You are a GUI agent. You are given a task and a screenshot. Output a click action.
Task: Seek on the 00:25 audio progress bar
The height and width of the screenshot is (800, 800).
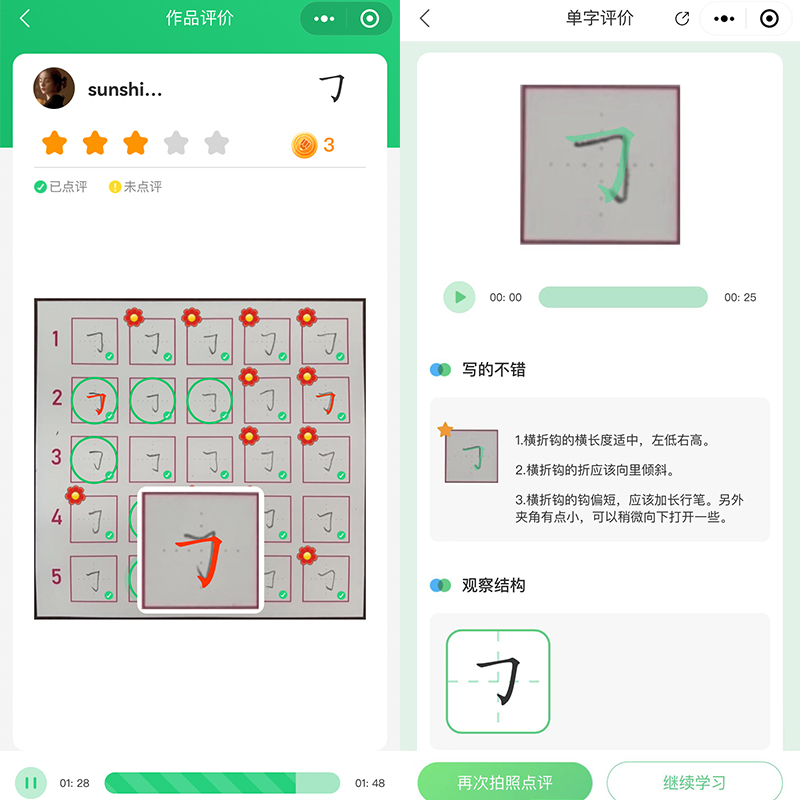point(622,297)
